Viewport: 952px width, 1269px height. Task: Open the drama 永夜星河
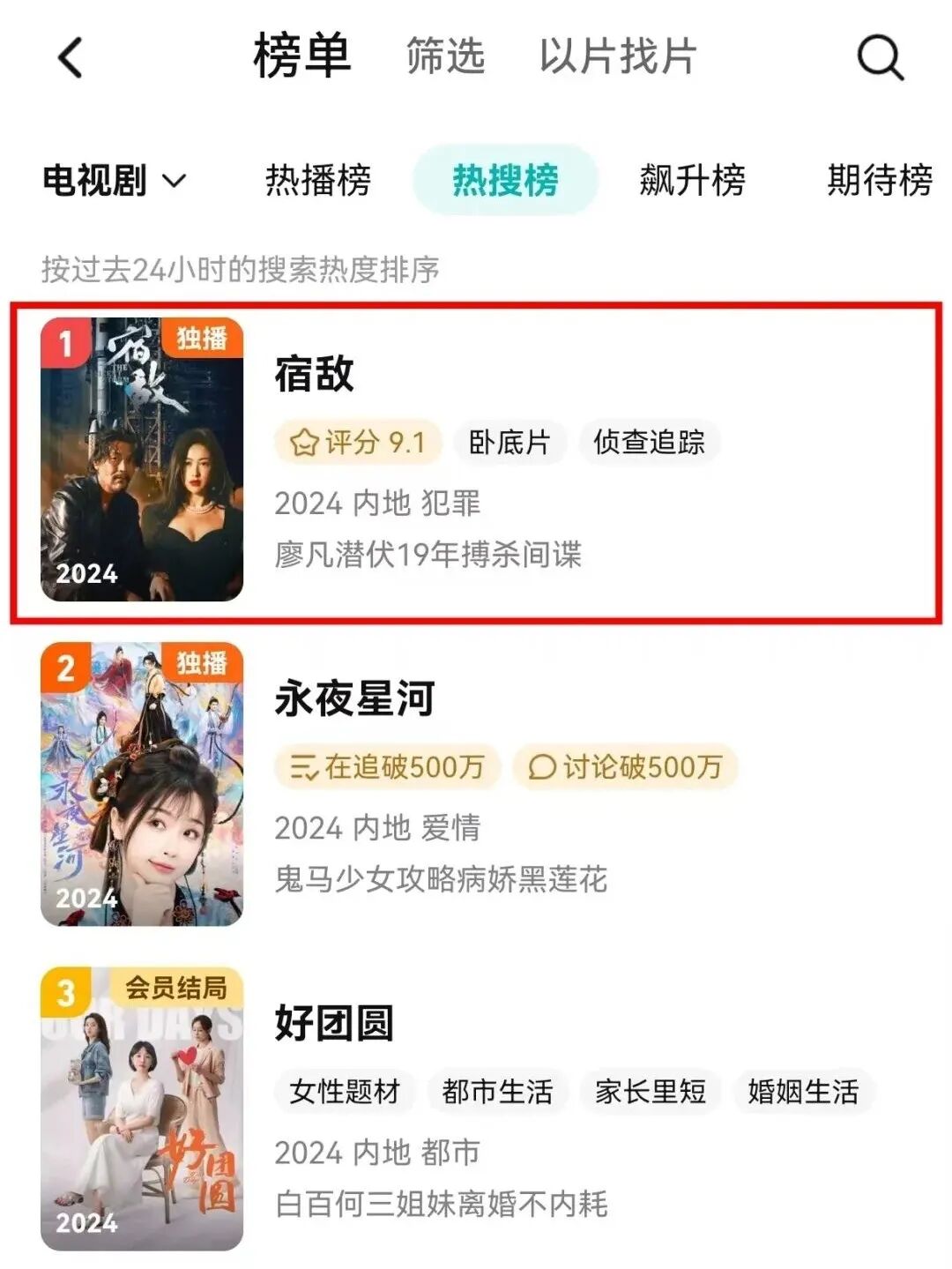coord(354,698)
